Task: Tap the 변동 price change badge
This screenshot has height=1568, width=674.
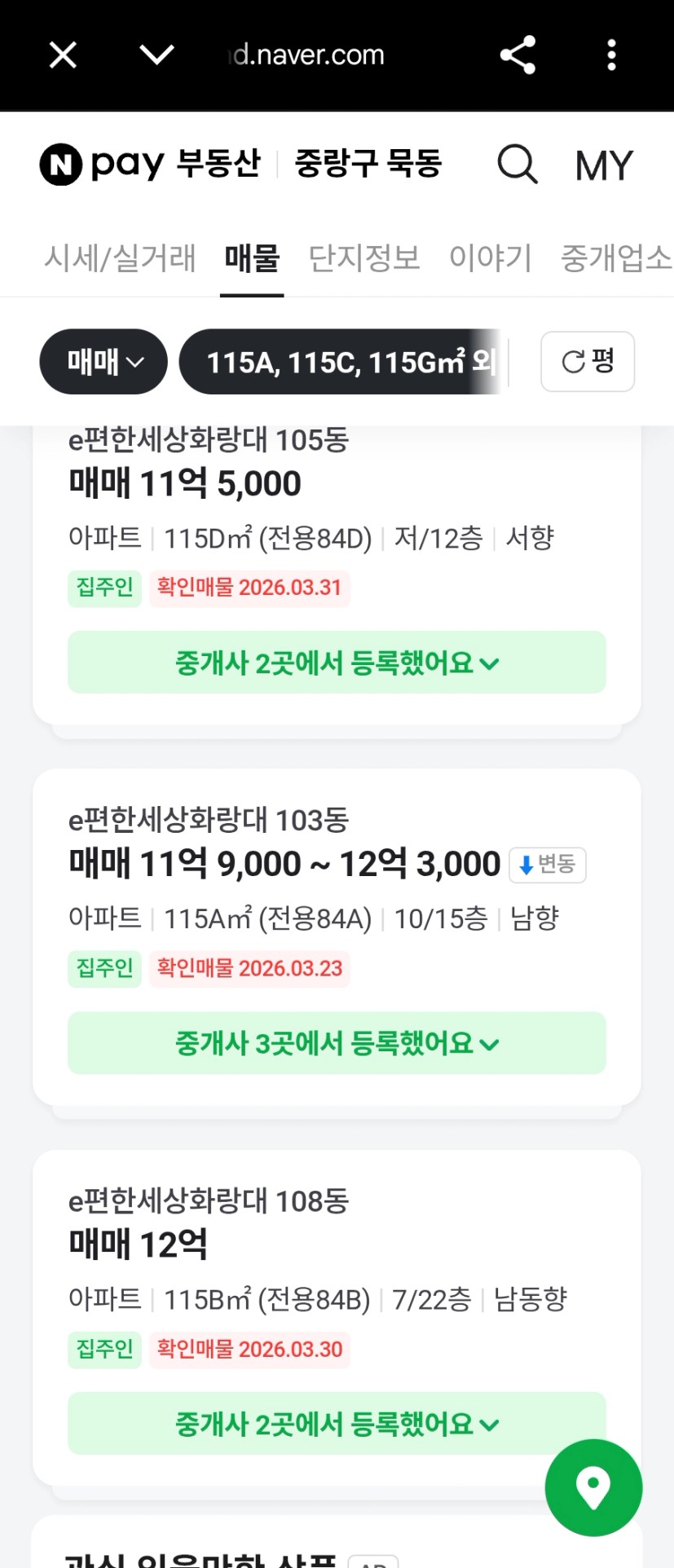Action: (548, 865)
